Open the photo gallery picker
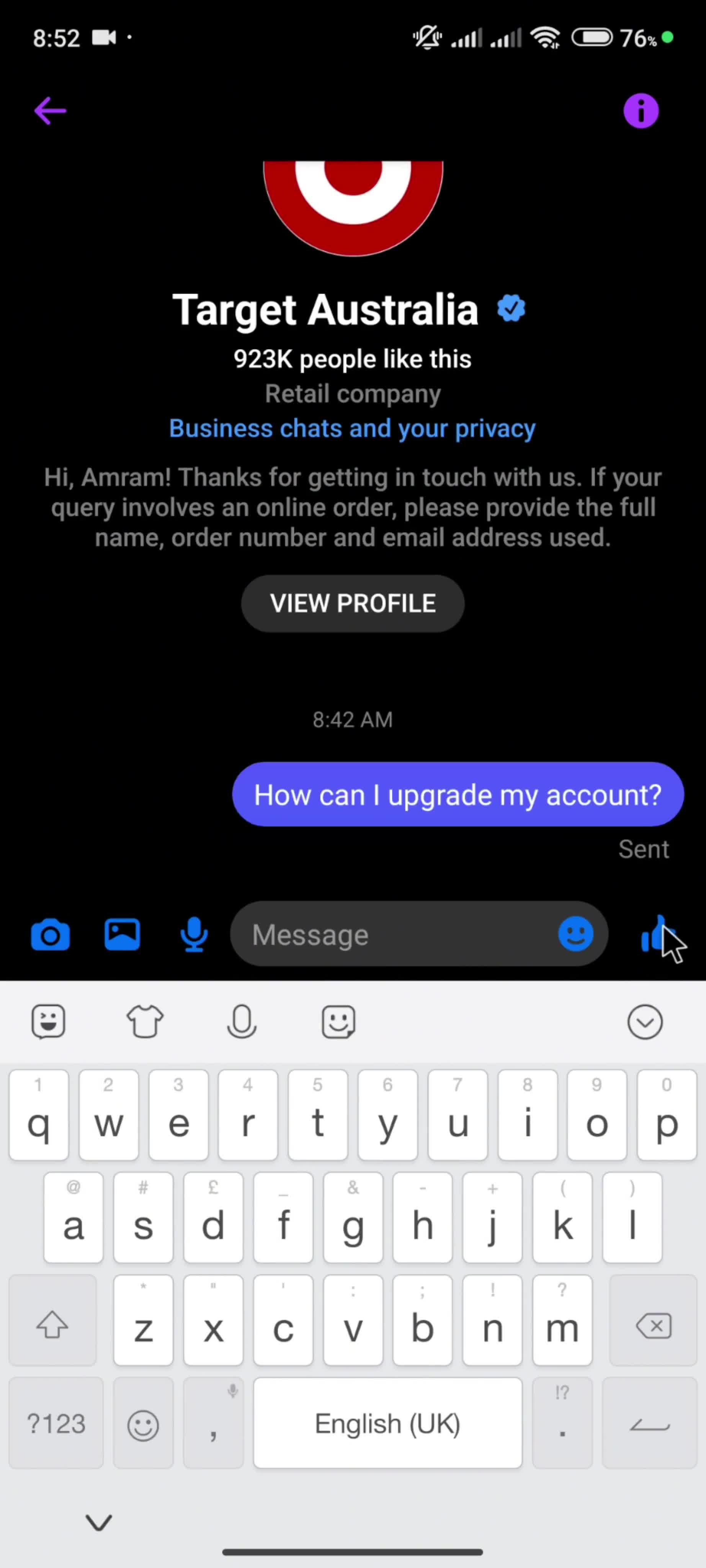Screen dimensions: 706x1568 pyautogui.click(x=123, y=935)
